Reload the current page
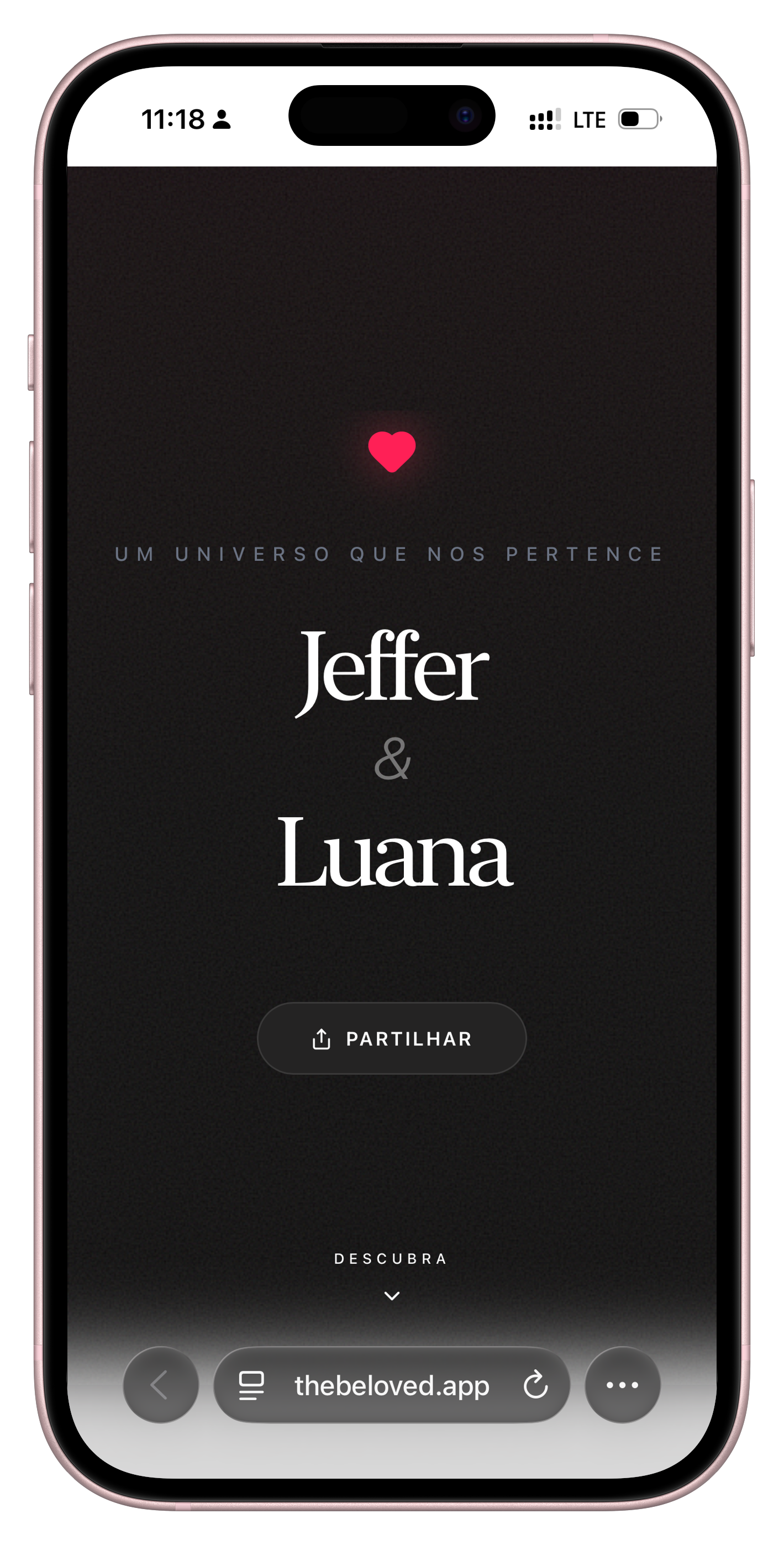The height and width of the screenshot is (1545, 784). coord(535,1385)
